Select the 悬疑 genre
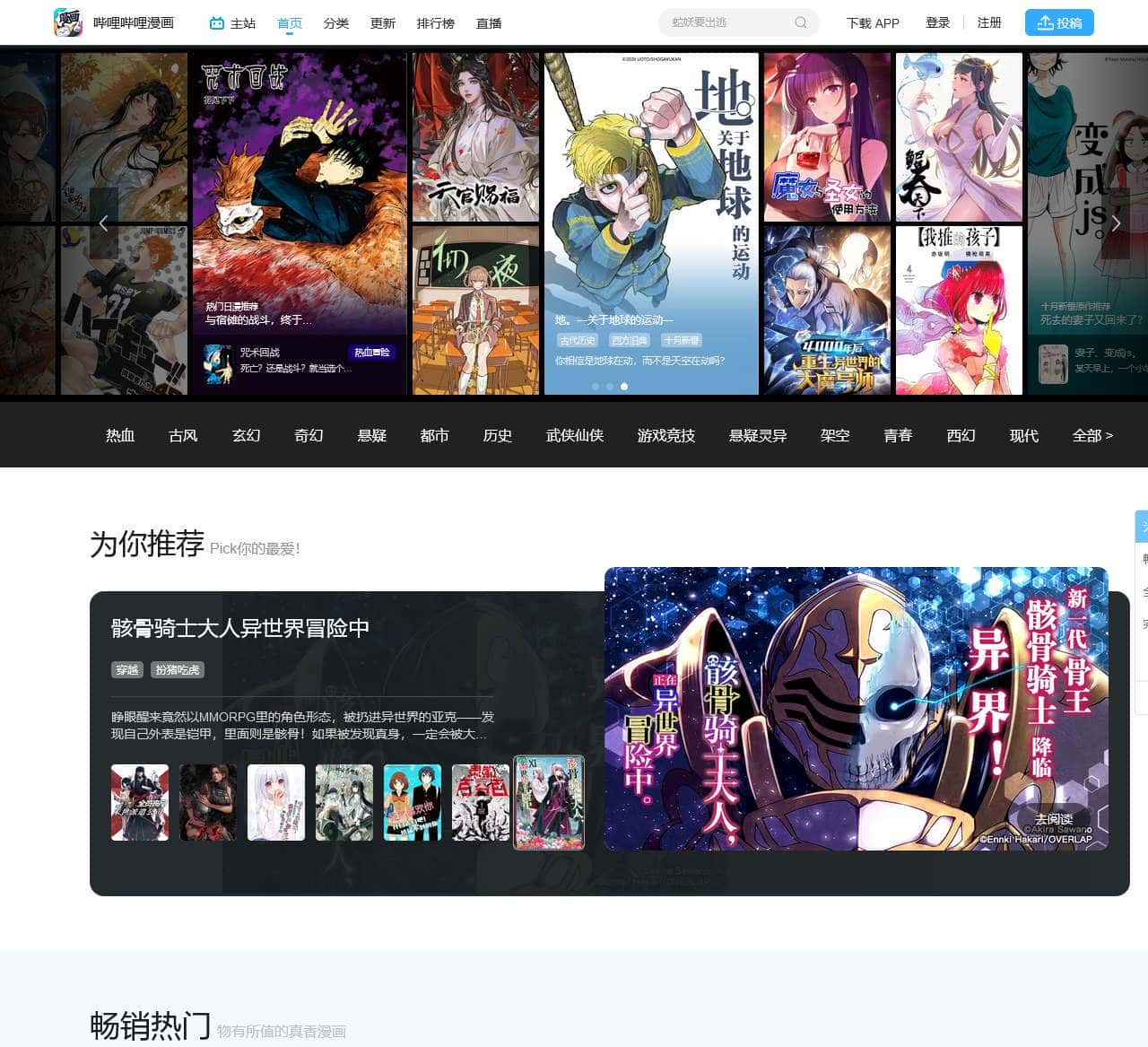The width and height of the screenshot is (1148, 1047). tap(372, 435)
